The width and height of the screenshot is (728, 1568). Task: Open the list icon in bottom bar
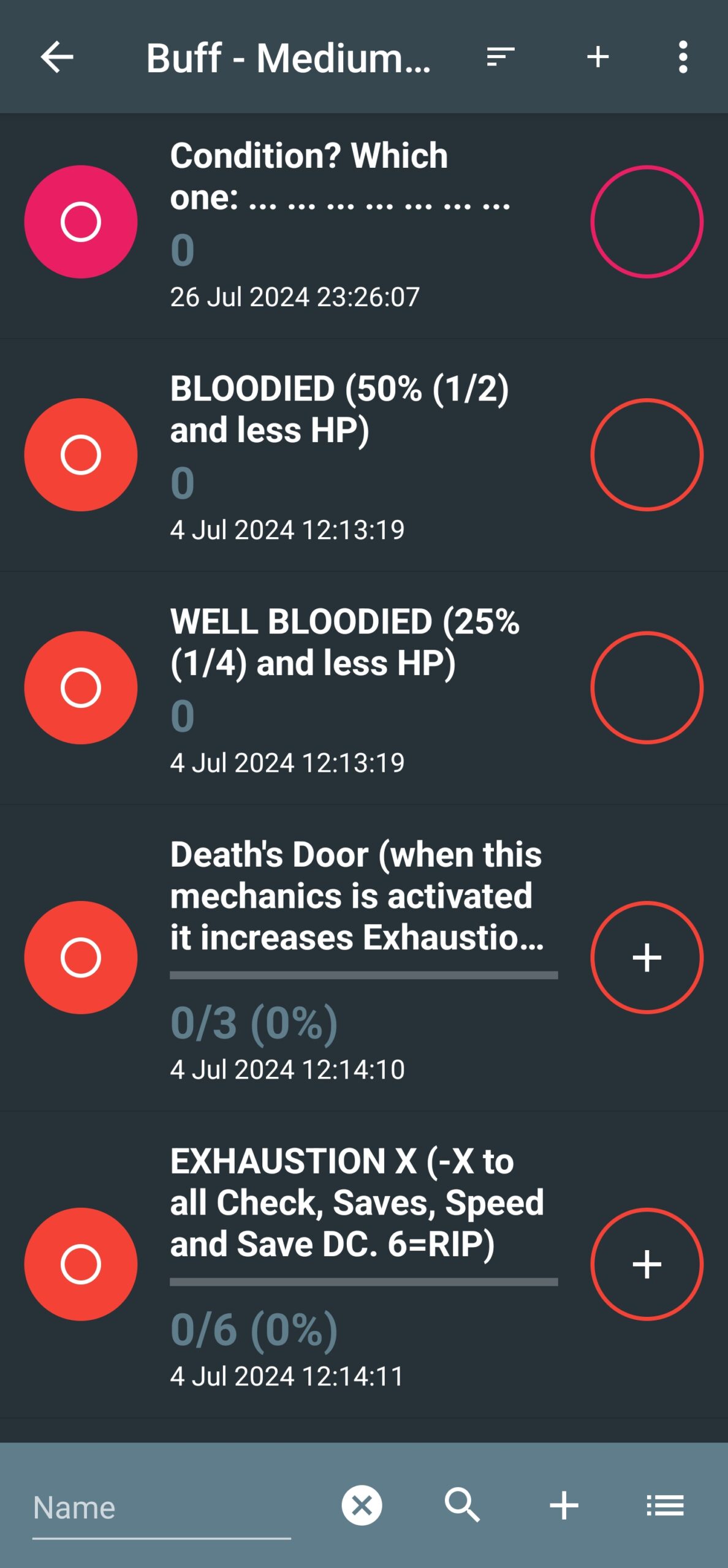tap(665, 1506)
